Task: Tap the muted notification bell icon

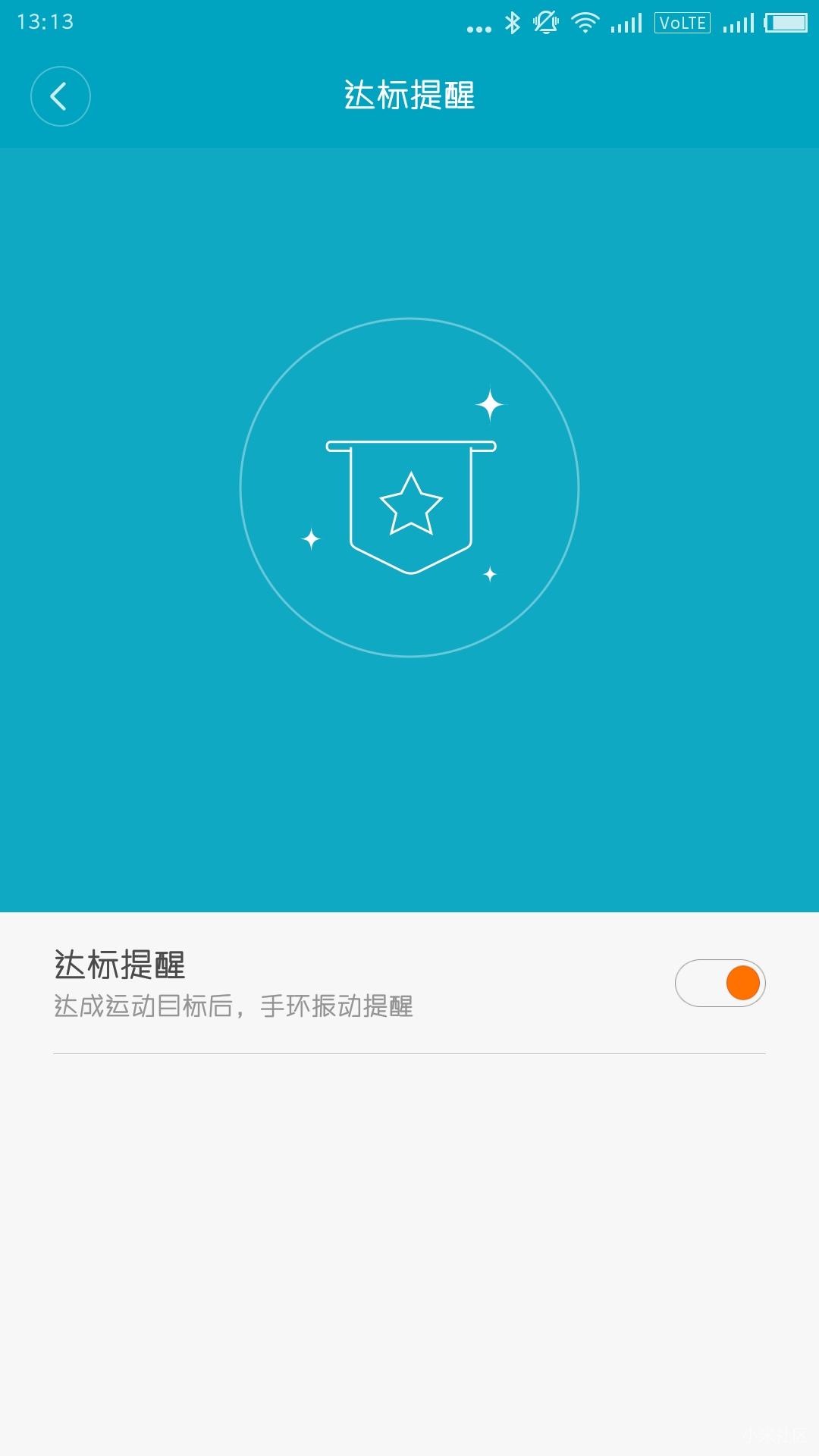Action: pos(546,23)
